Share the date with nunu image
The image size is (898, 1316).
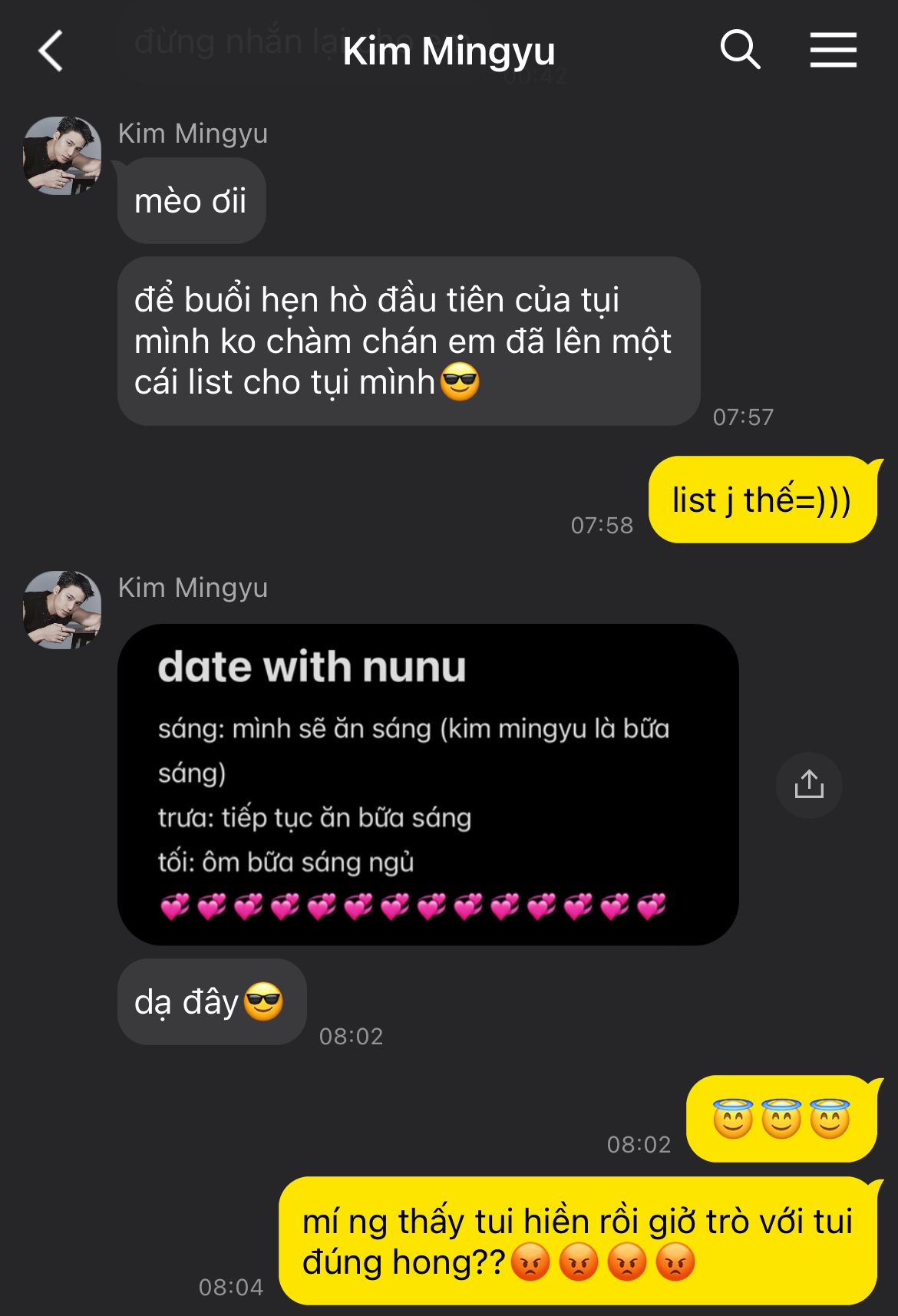809,784
